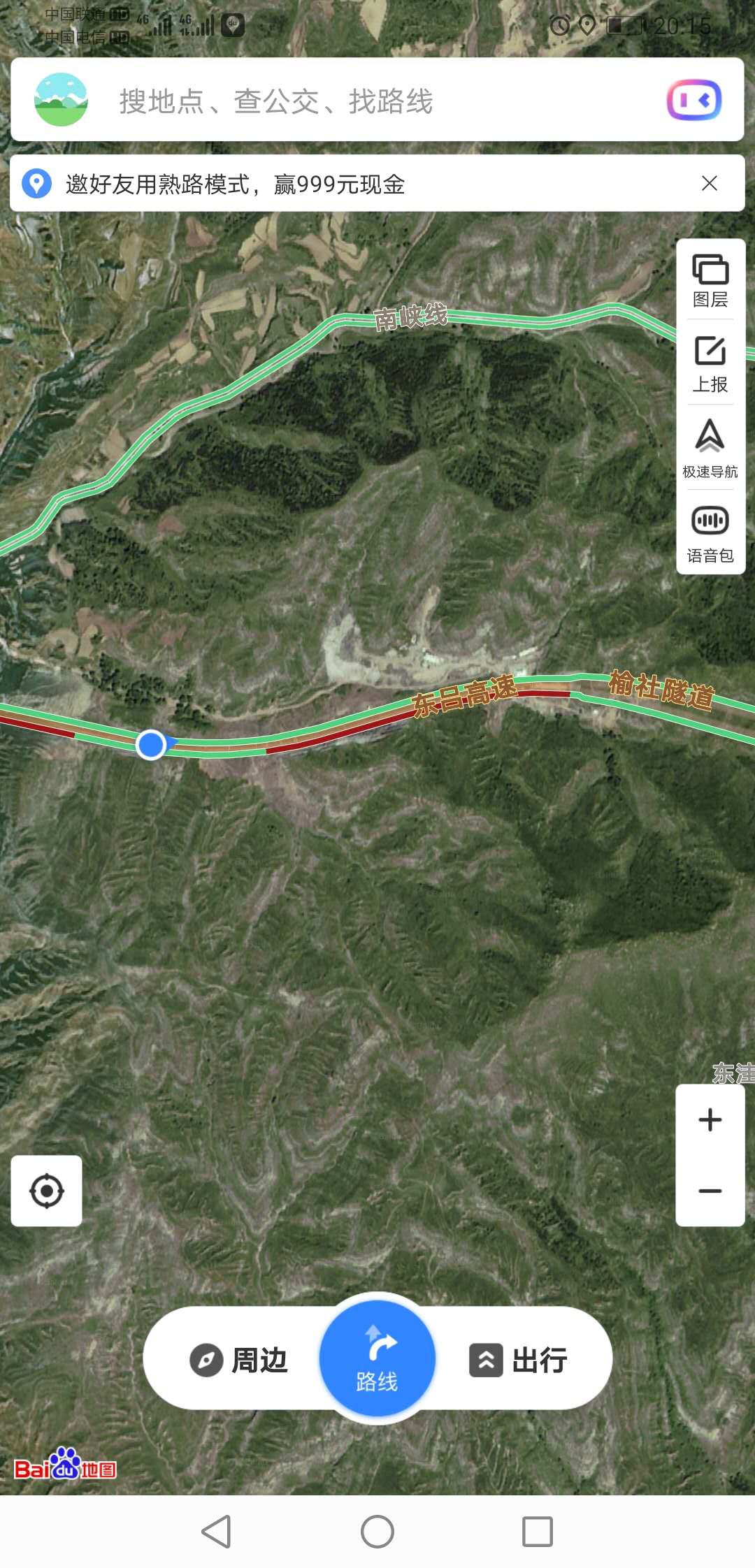Screen dimensions: 755x1568
Task: Plan a route with the 路线 button
Action: (377, 1359)
